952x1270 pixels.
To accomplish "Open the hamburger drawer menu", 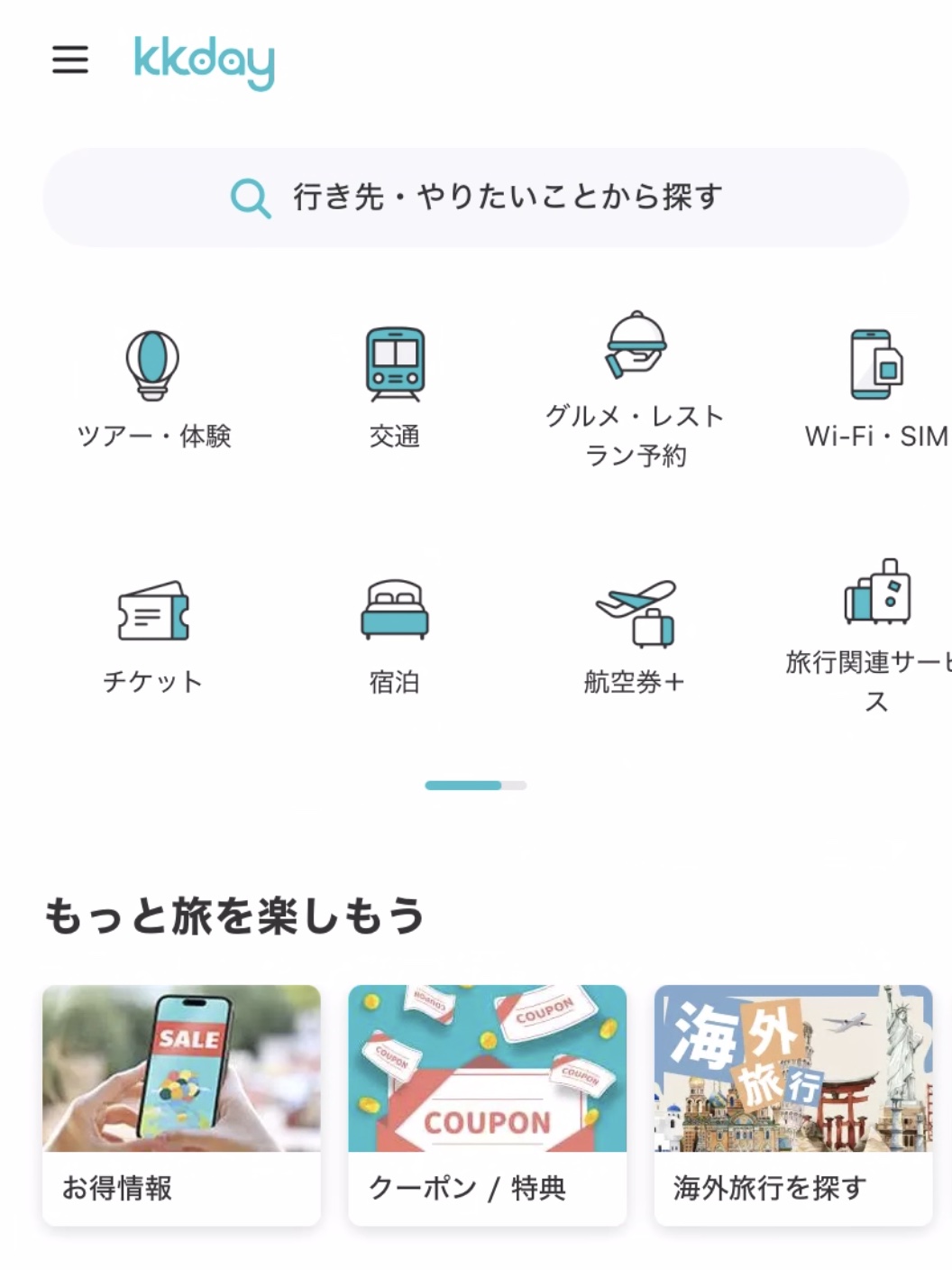I will tap(69, 60).
